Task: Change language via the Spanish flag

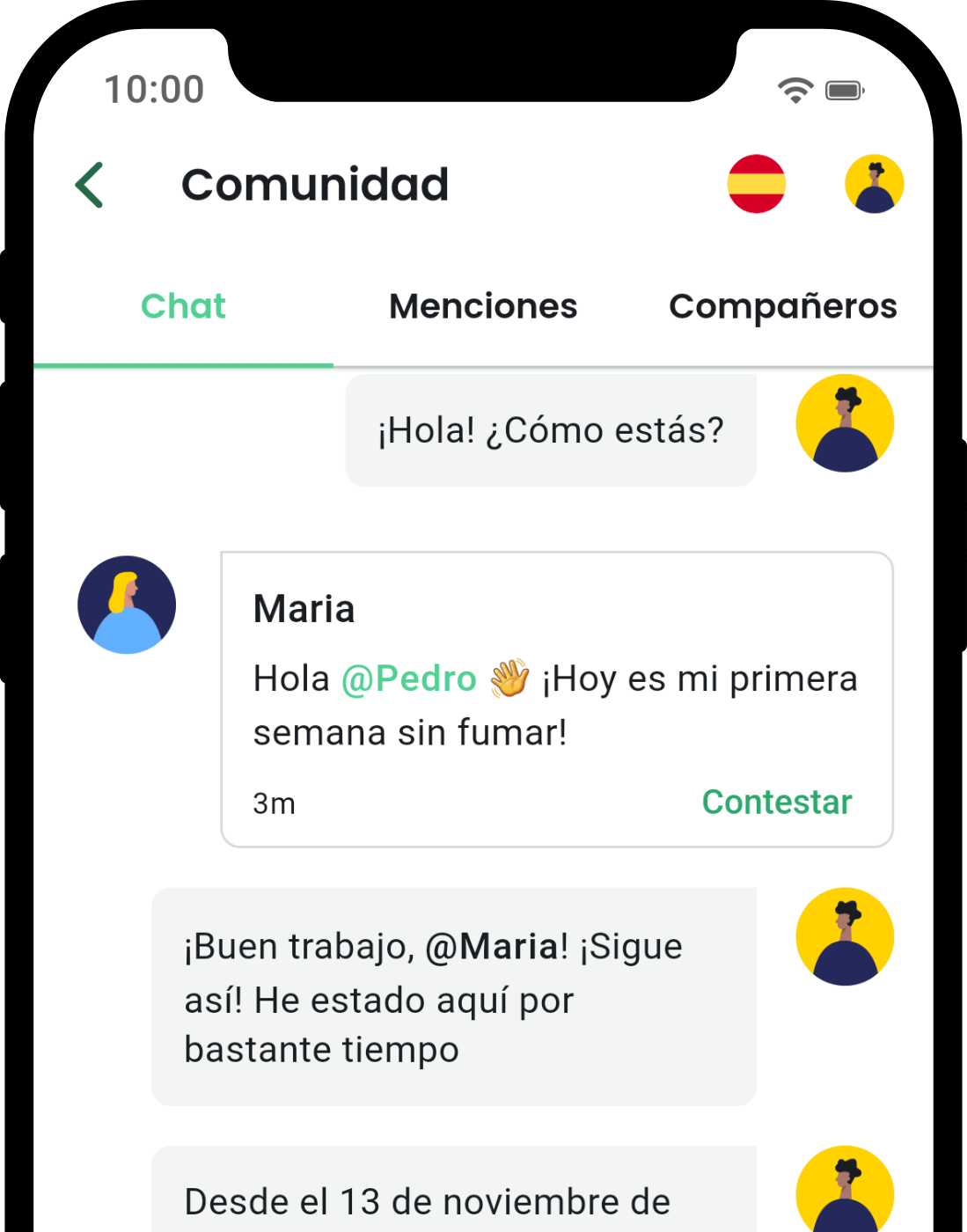Action: pos(756,184)
